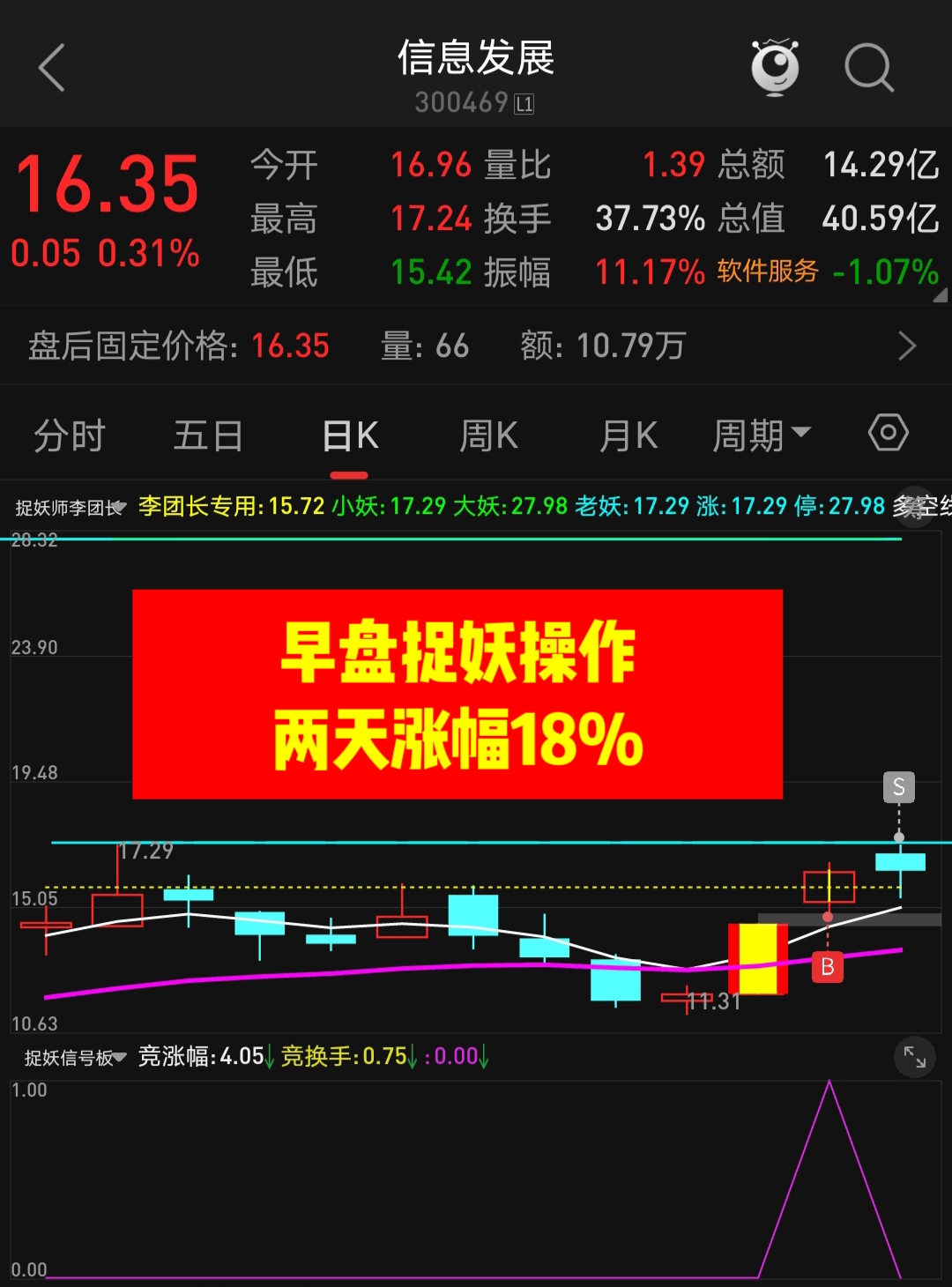Switch to the 月K chart tab
952x1287 pixels.
(628, 435)
